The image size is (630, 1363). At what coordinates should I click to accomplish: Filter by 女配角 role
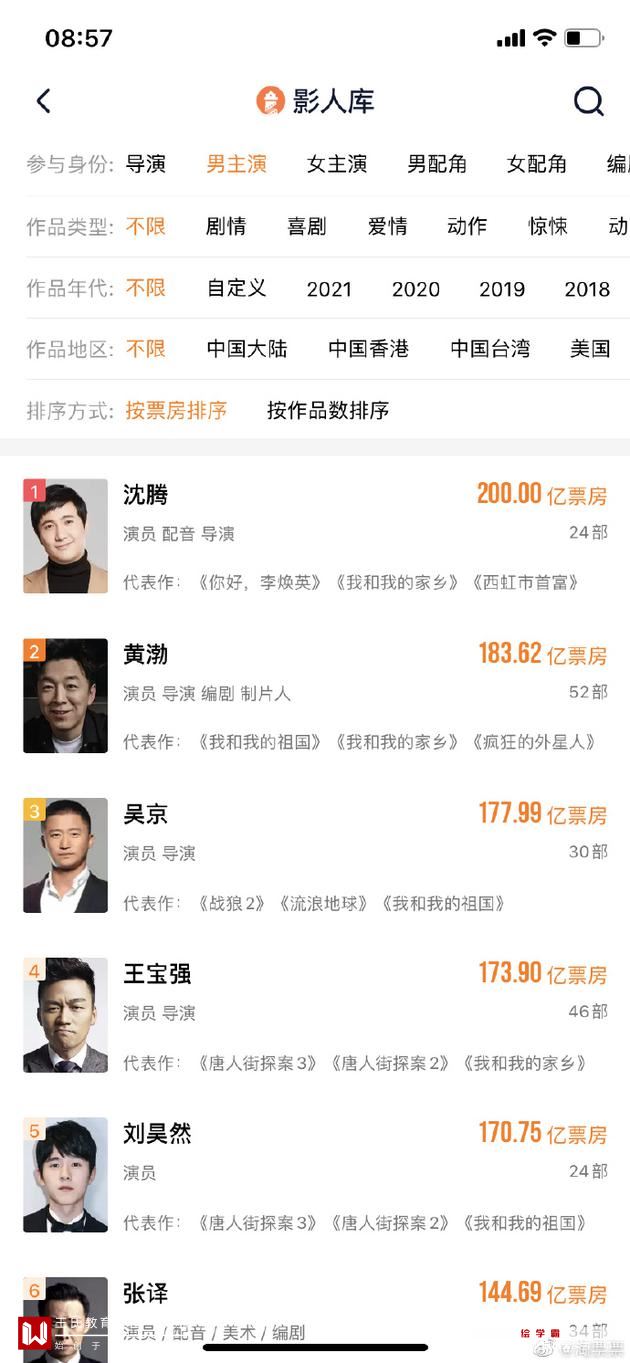click(536, 164)
